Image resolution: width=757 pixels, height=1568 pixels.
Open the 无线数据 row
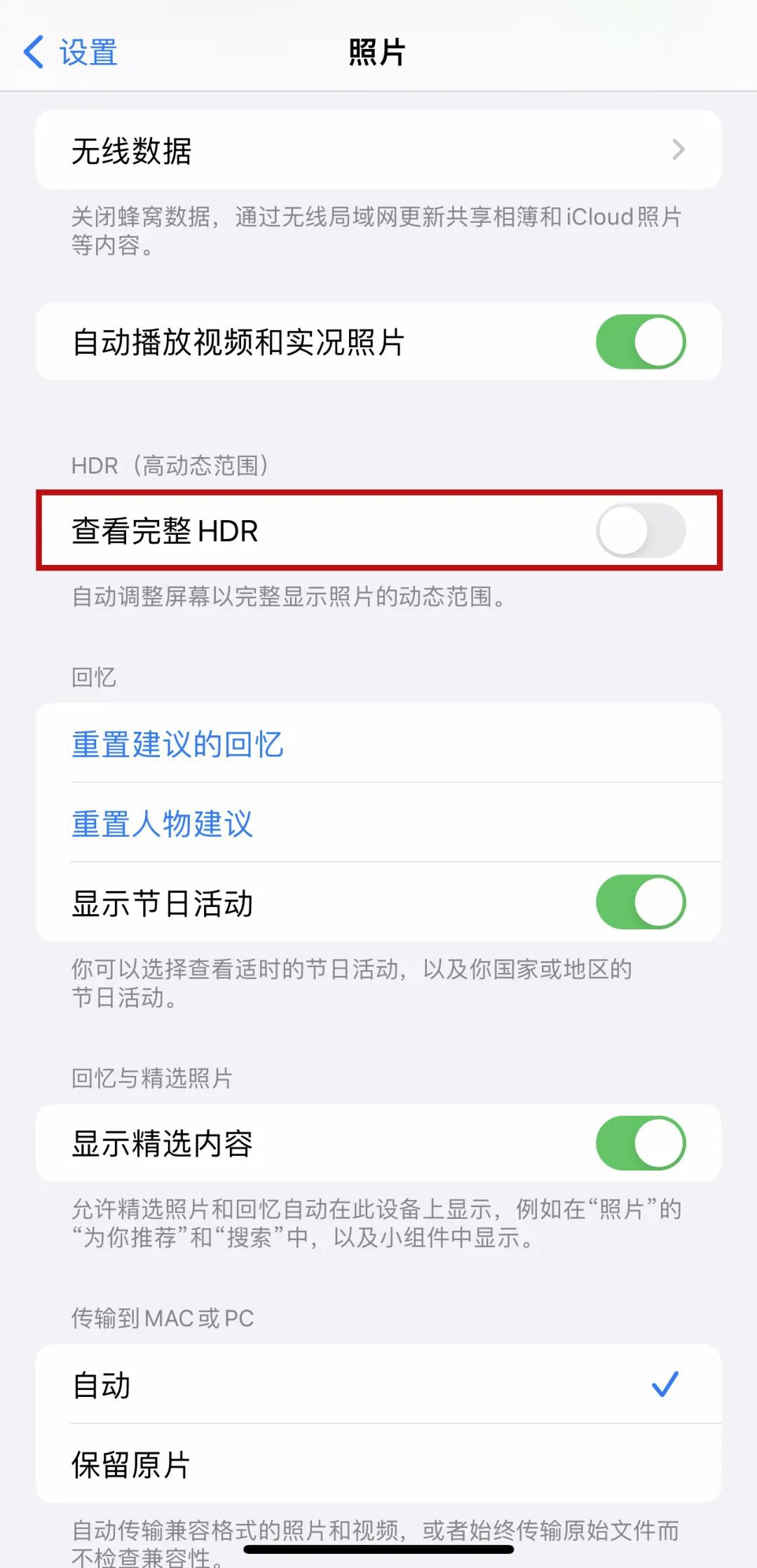[x=378, y=149]
